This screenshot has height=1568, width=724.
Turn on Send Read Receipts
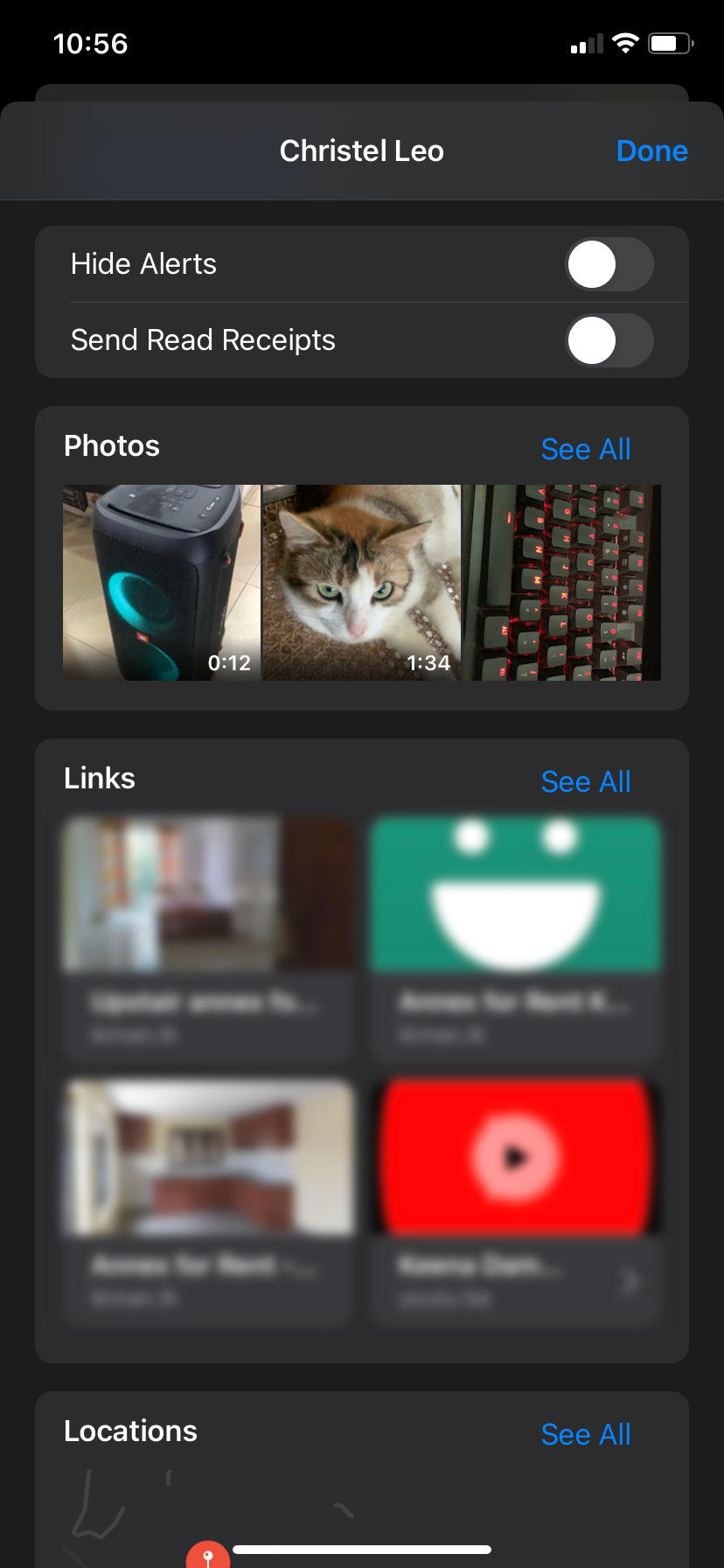pyautogui.click(x=609, y=340)
